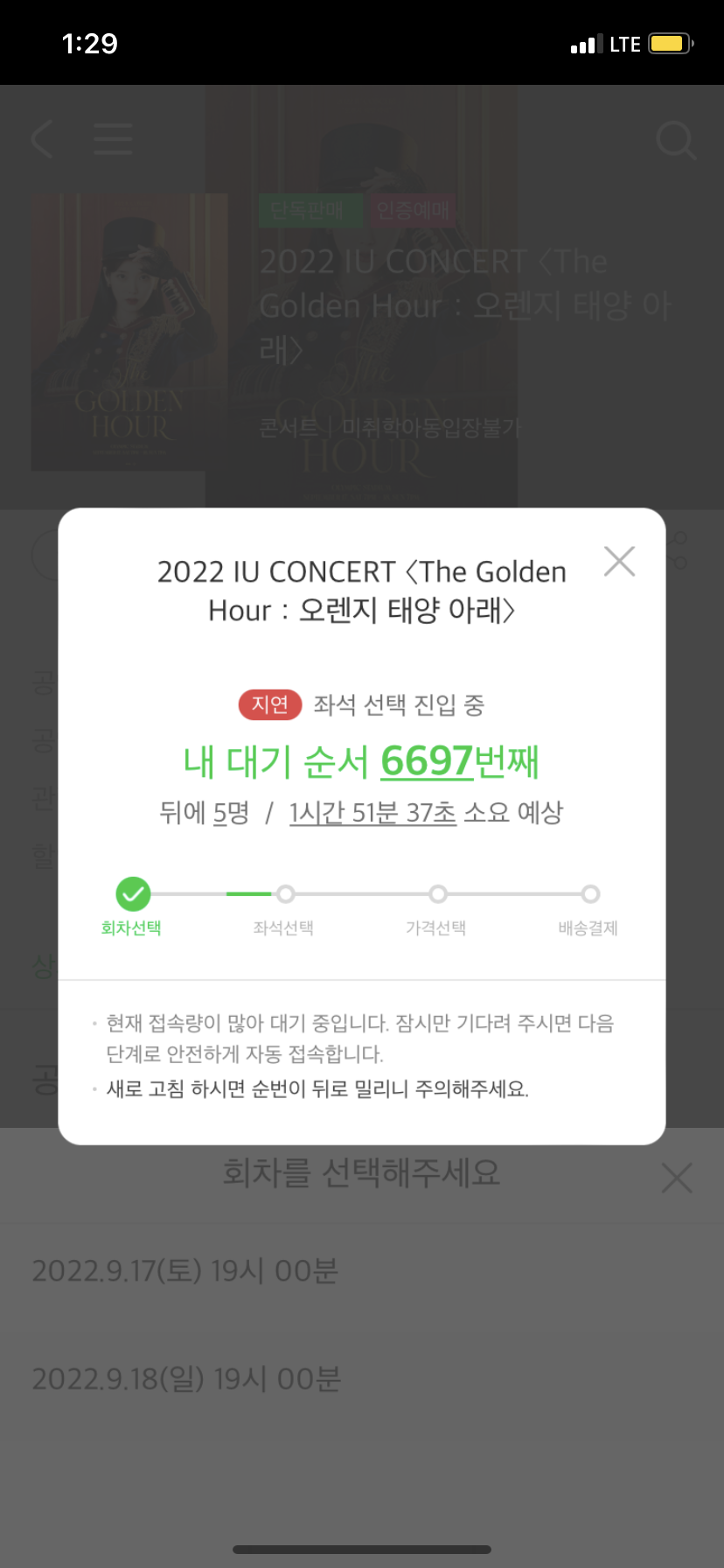Tap the back chevron arrow
The image size is (724, 1568).
click(42, 140)
